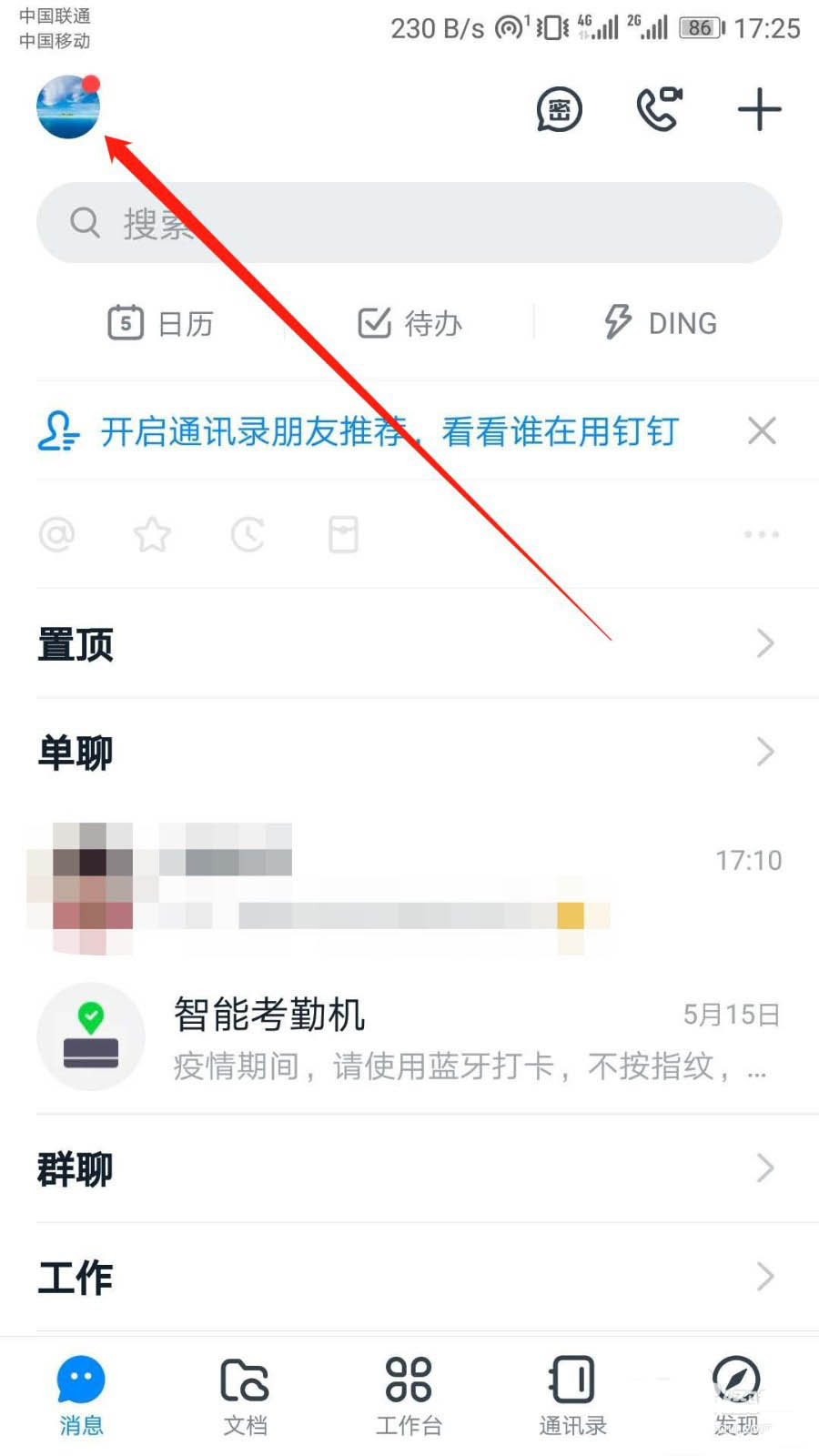Open the search box
Viewport: 819px width, 1456px height.
coord(409,223)
